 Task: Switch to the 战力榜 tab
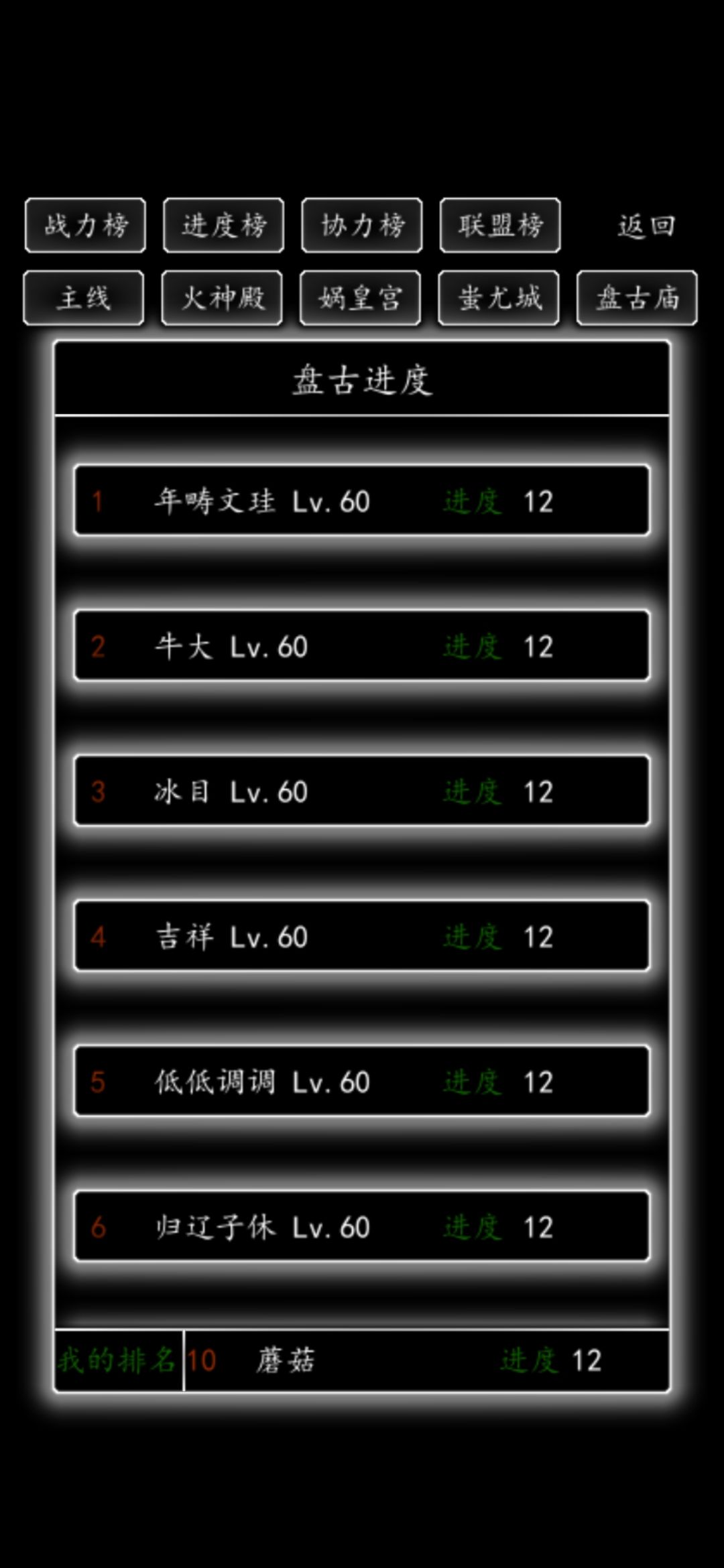(x=84, y=226)
